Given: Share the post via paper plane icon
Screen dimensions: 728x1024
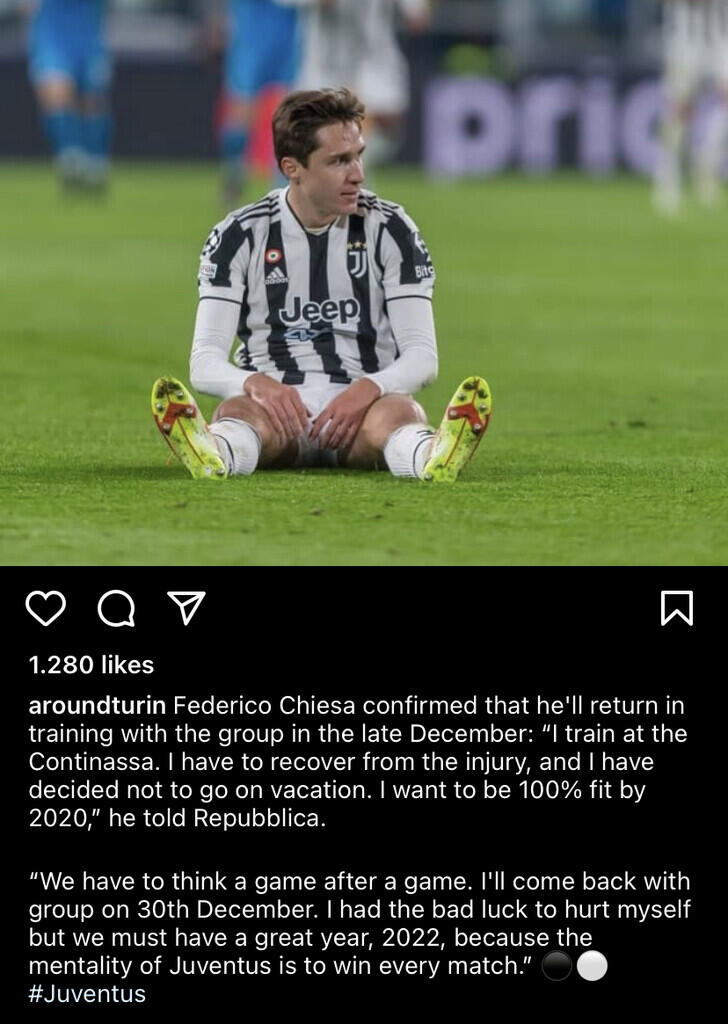Looking at the screenshot, I should 186,607.
